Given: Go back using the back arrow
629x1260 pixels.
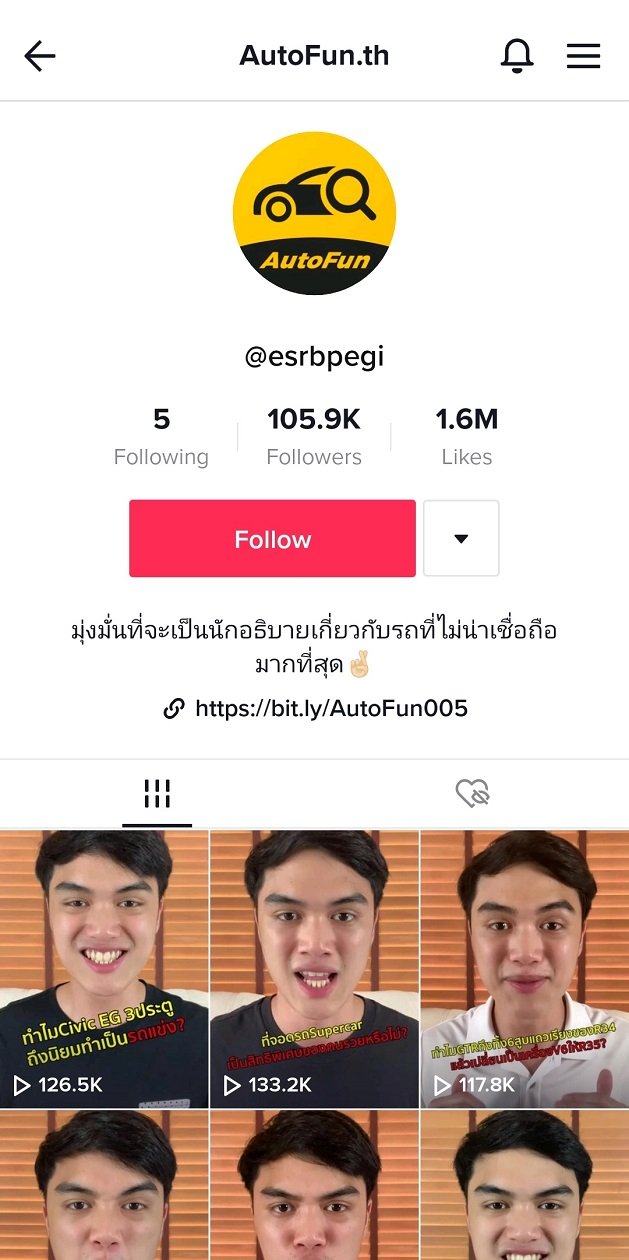Looking at the screenshot, I should point(40,56).
